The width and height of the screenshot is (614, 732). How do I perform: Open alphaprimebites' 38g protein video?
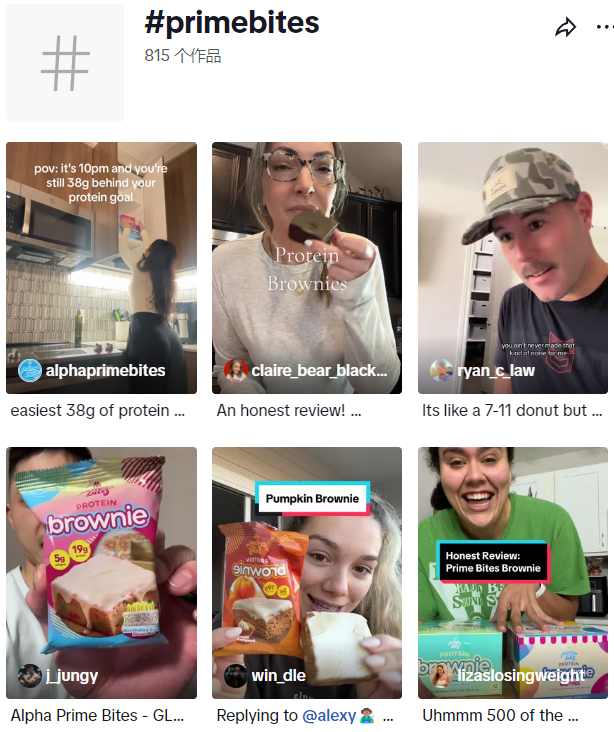101,267
